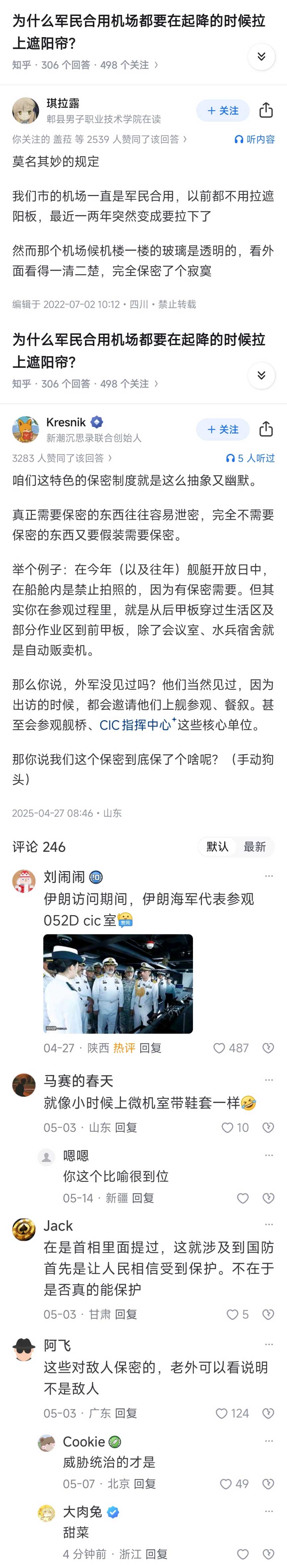287x1568 pixels.
Task: Open the 知乎 question stats link under the first title
Action: (85, 65)
